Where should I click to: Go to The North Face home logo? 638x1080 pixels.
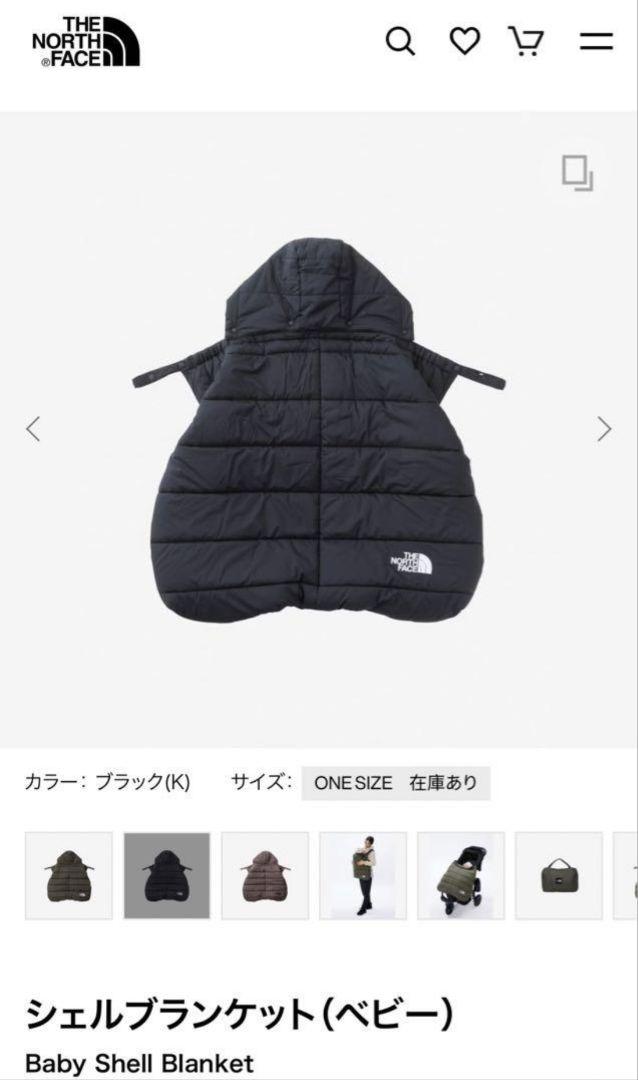pos(86,41)
